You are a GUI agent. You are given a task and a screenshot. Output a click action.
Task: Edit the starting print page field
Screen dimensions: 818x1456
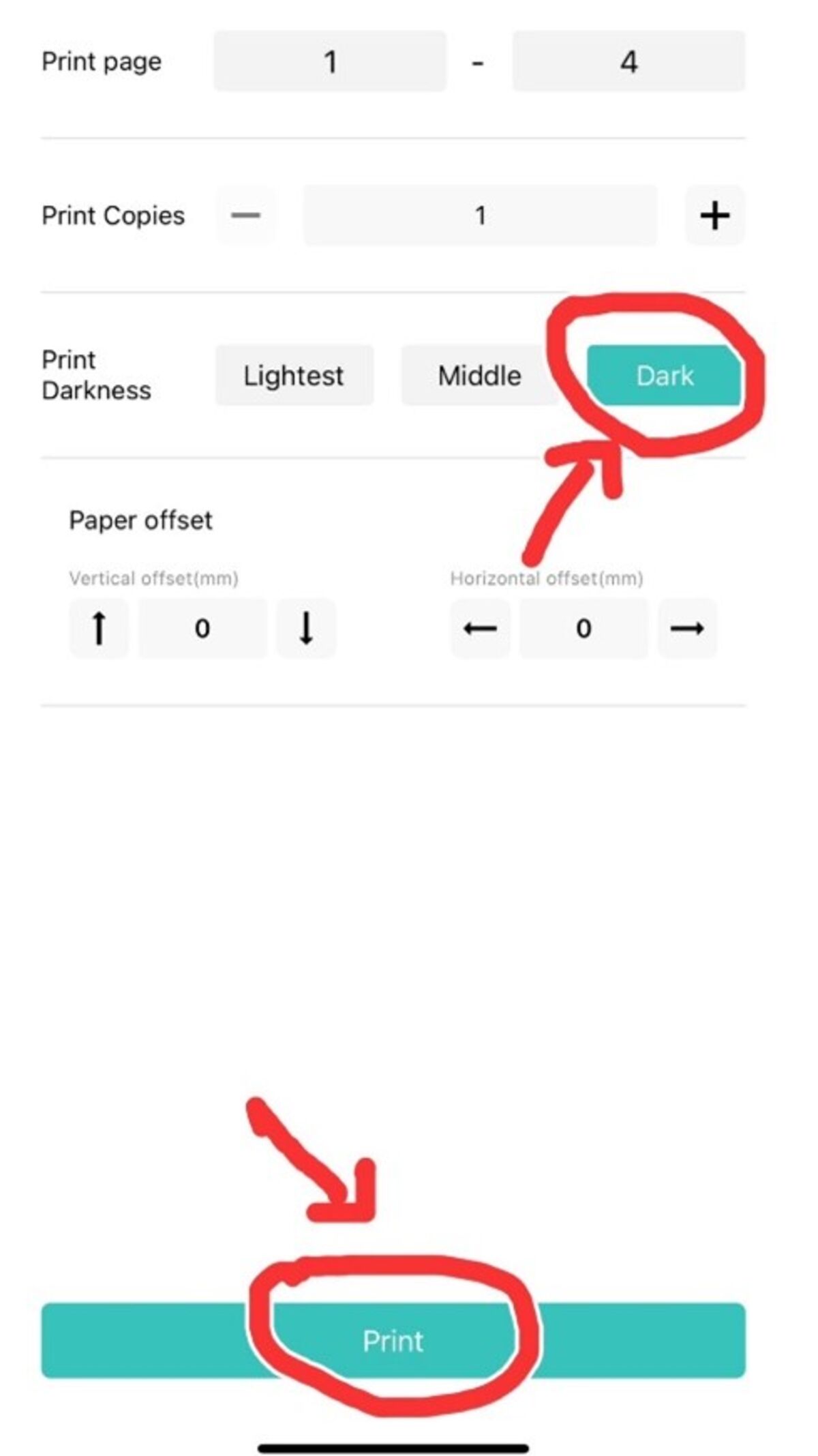click(x=330, y=61)
